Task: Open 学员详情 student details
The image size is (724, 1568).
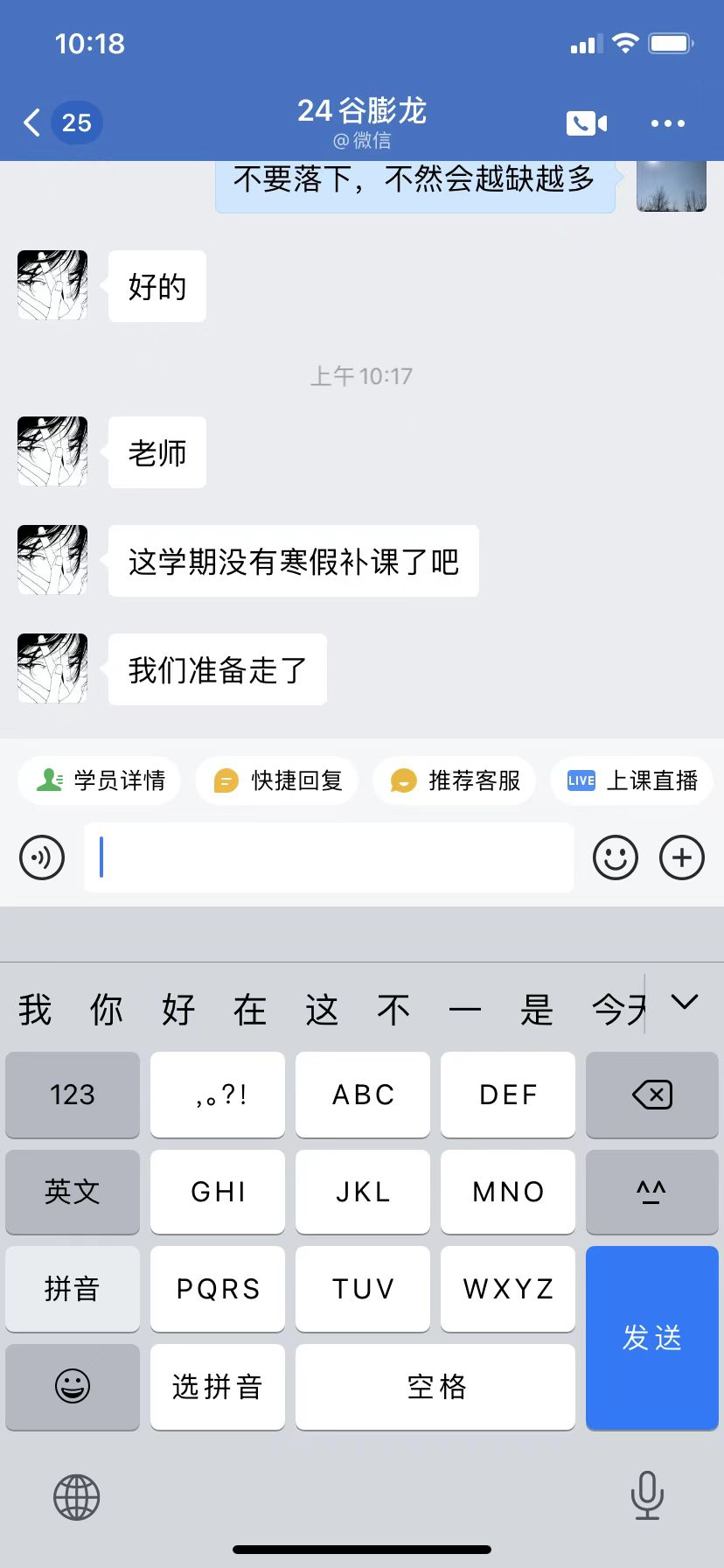Action: tap(100, 780)
